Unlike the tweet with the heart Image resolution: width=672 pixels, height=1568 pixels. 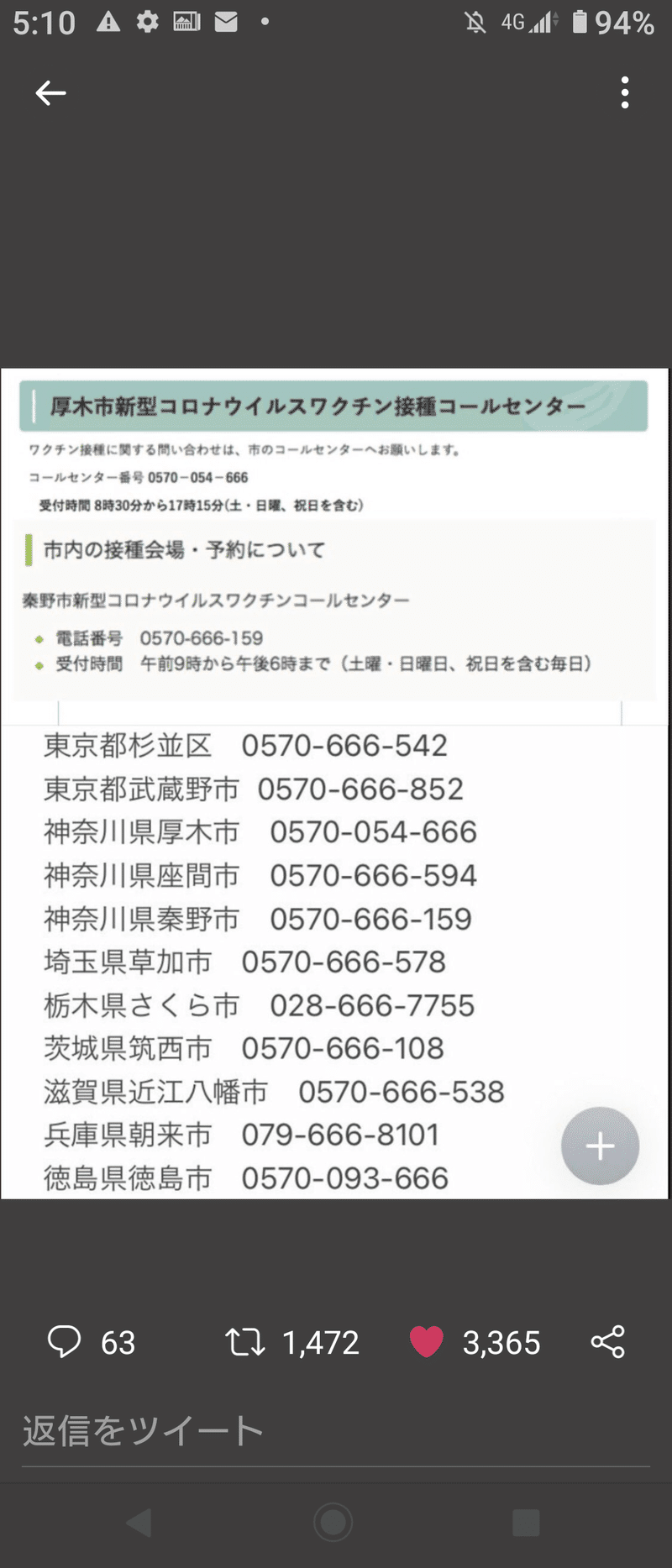coord(427,1341)
